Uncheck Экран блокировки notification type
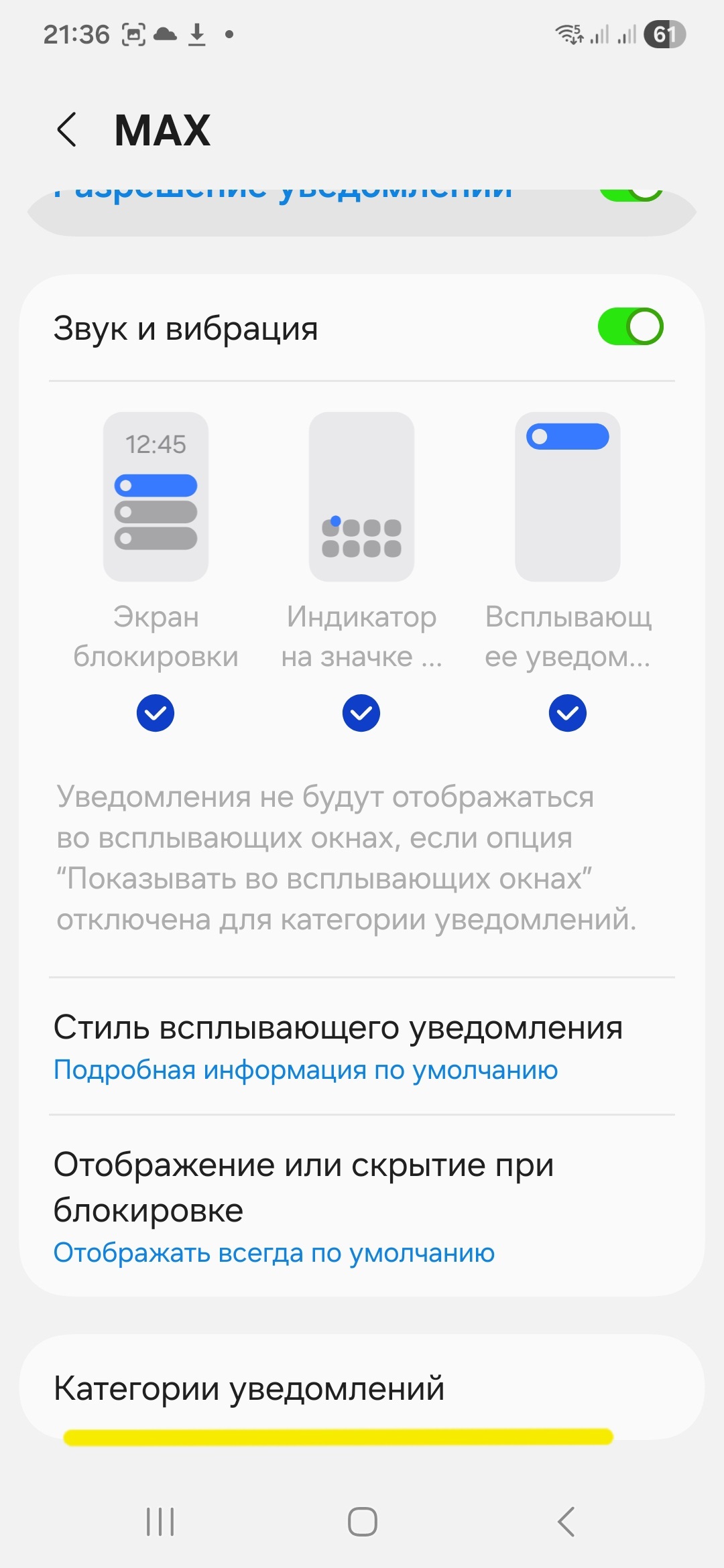Viewport: 724px width, 1568px height. pyautogui.click(x=156, y=713)
